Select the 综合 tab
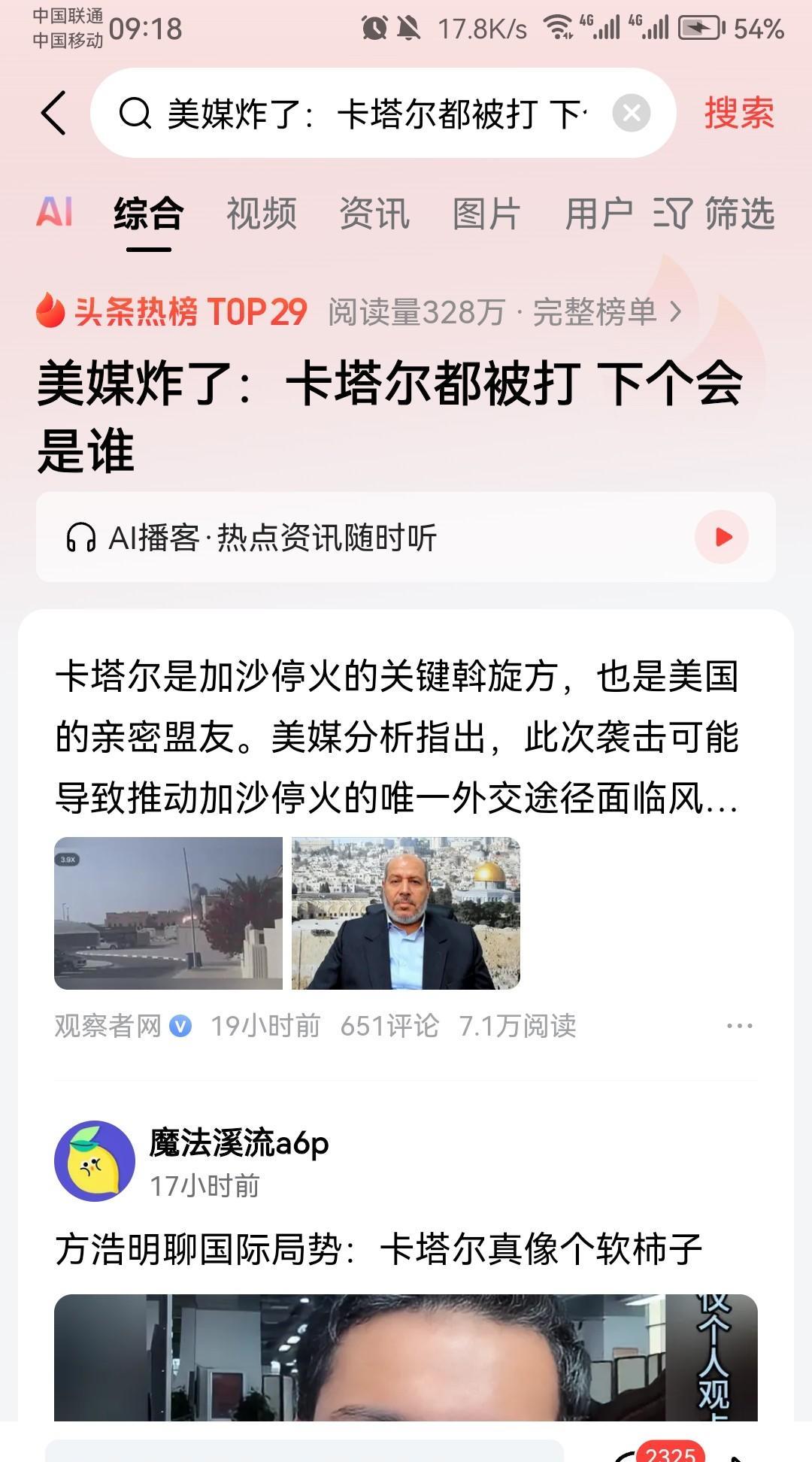 pyautogui.click(x=148, y=213)
